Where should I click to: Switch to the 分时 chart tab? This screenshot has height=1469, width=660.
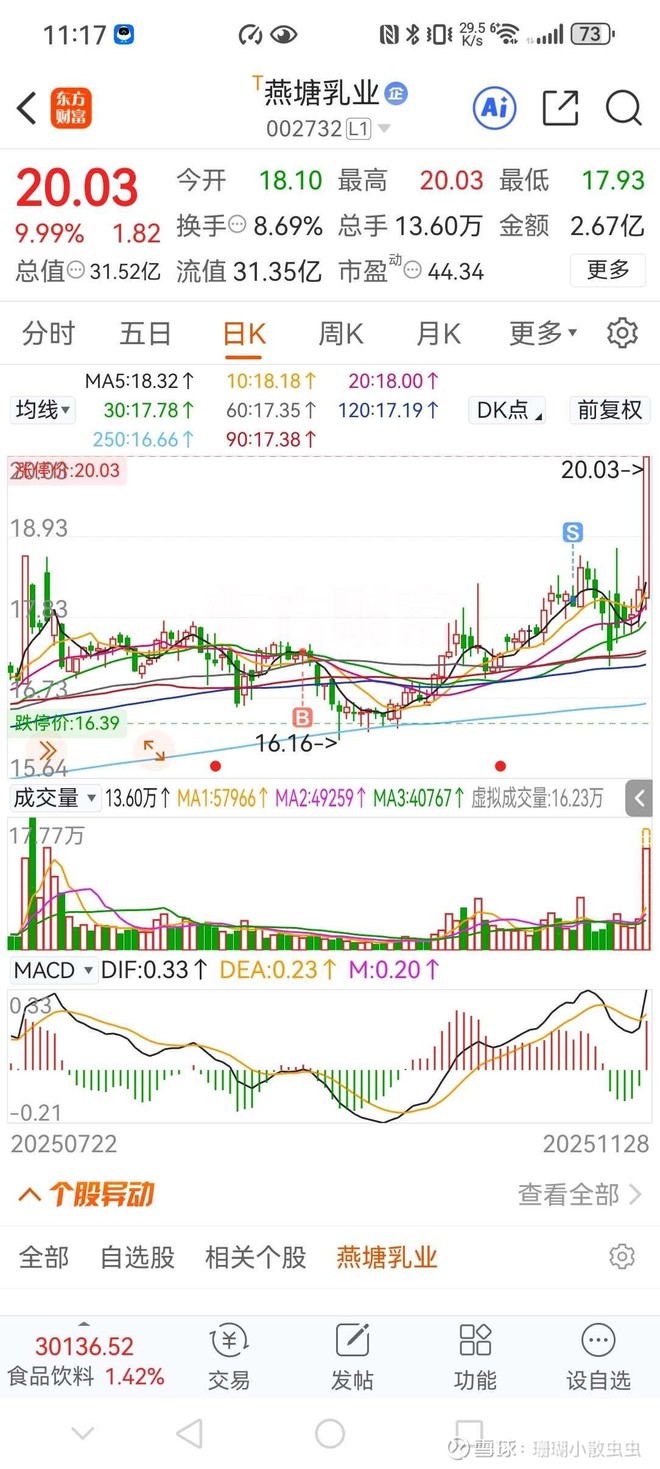tap(48, 333)
